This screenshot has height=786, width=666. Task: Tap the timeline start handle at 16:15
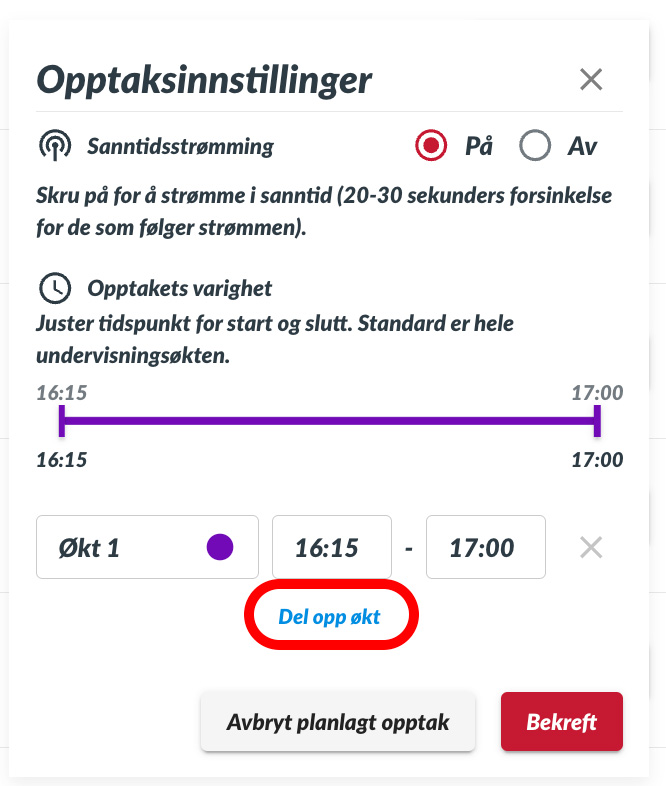(x=62, y=421)
